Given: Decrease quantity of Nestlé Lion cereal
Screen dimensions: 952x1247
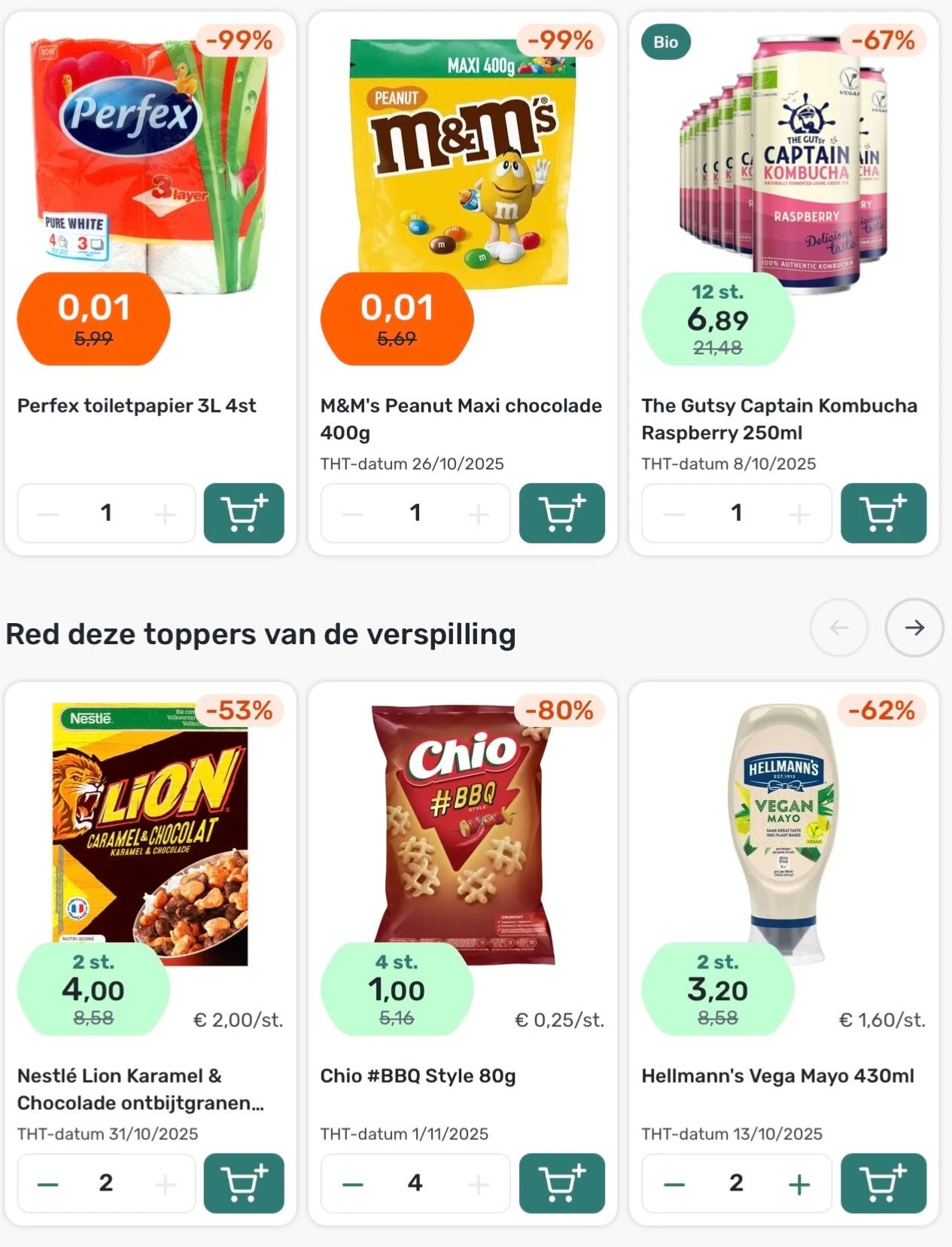Looking at the screenshot, I should (x=48, y=1185).
